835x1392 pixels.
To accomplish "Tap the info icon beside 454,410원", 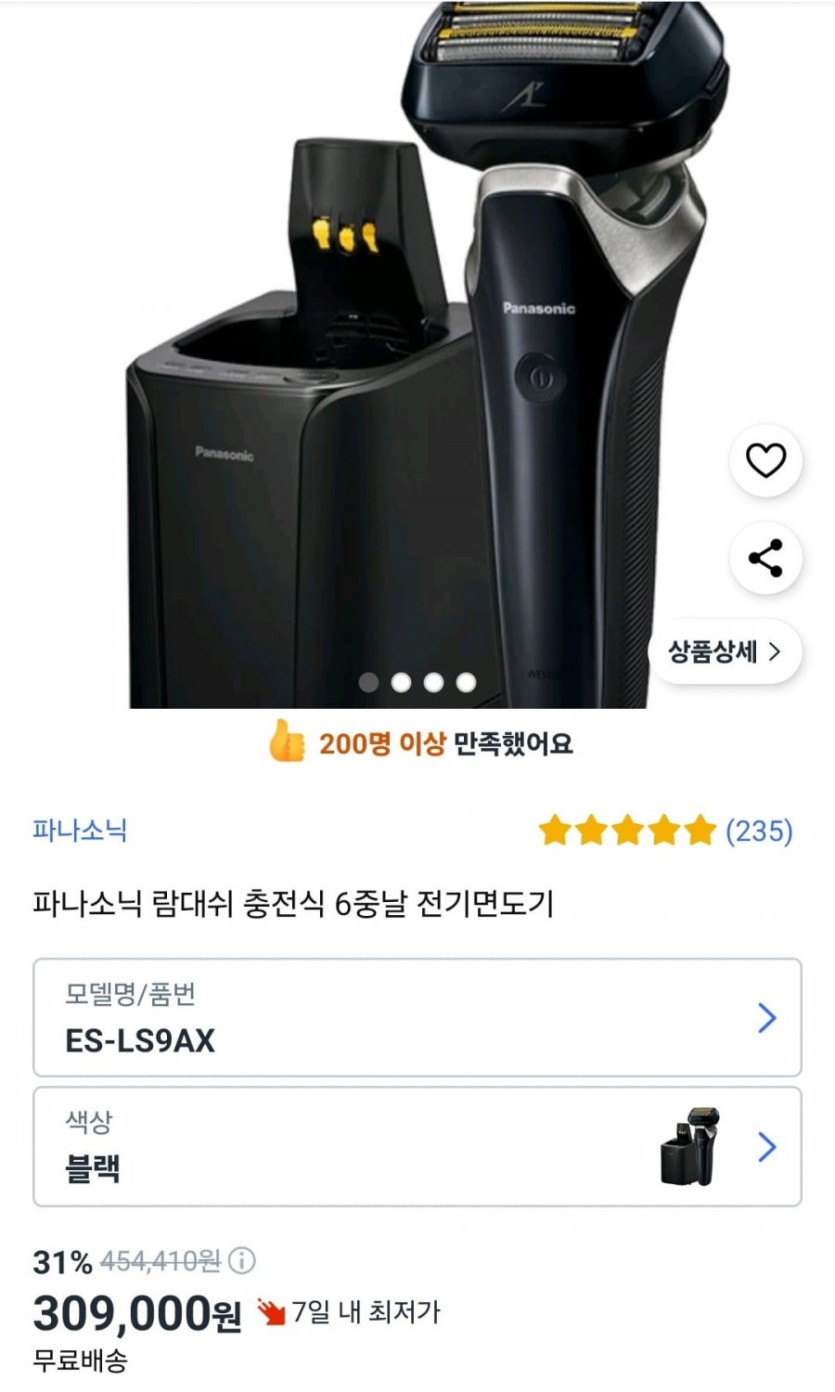I will [241, 1261].
